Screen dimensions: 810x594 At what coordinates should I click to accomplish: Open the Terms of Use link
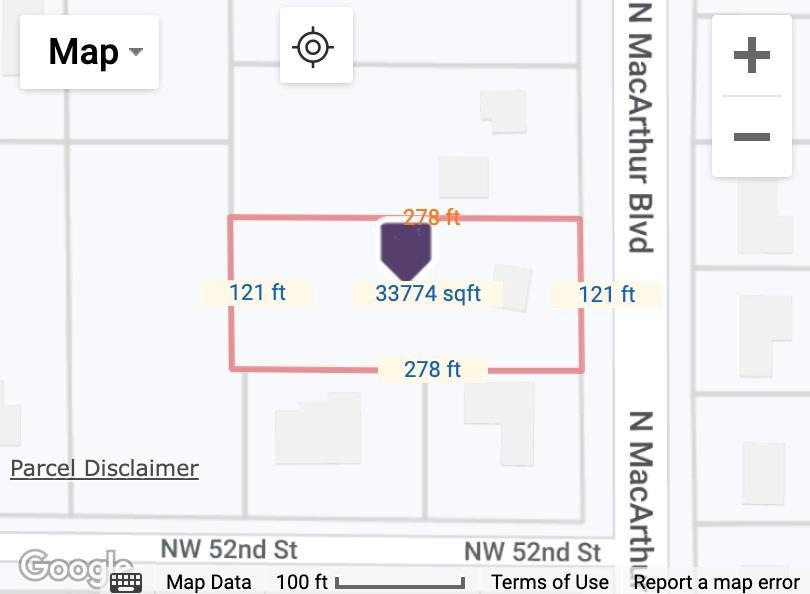(x=550, y=582)
